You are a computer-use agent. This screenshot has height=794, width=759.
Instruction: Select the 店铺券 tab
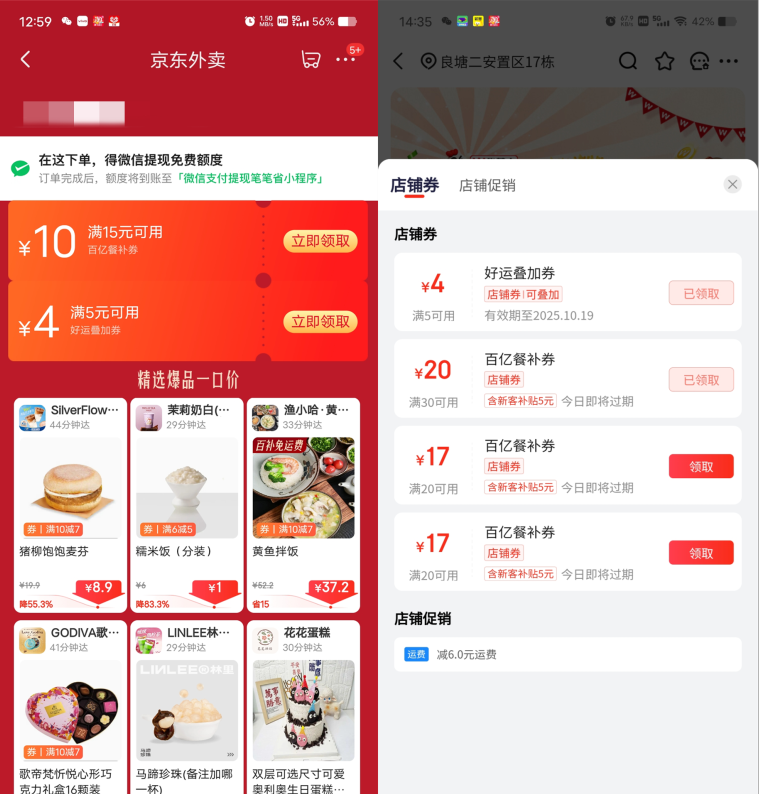414,185
